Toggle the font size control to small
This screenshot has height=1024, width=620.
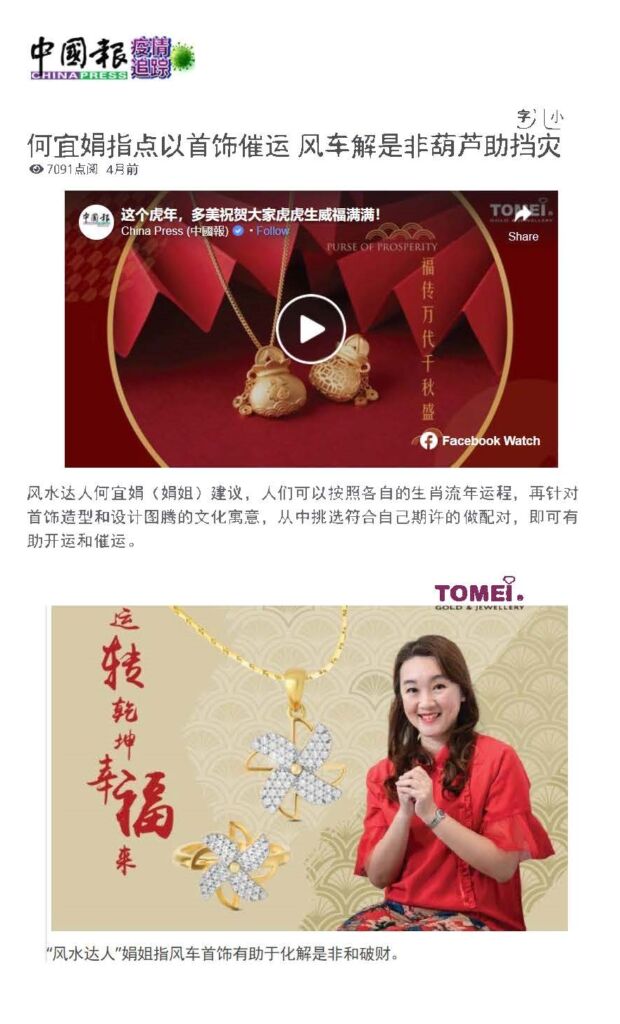pyautogui.click(x=555, y=118)
